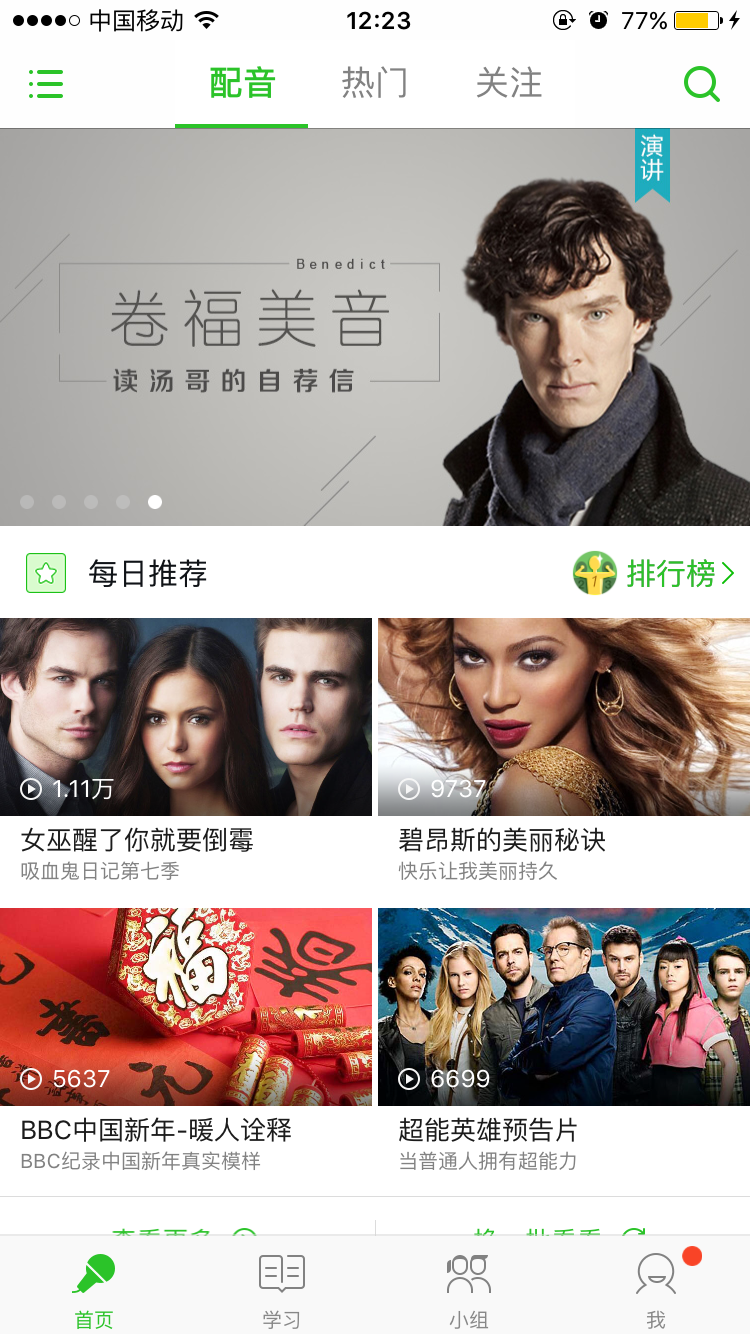Open the 排行榜 ranking link
Image resolution: width=750 pixels, height=1334 pixels.
point(654,573)
